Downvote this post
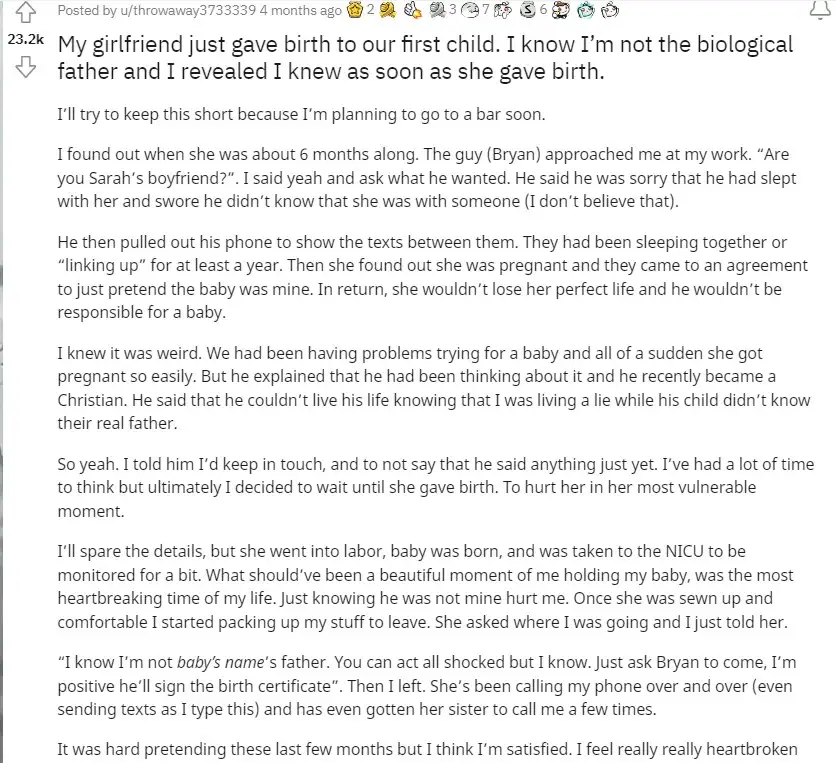Screen dimensions: 836x763 [x=27, y=68]
